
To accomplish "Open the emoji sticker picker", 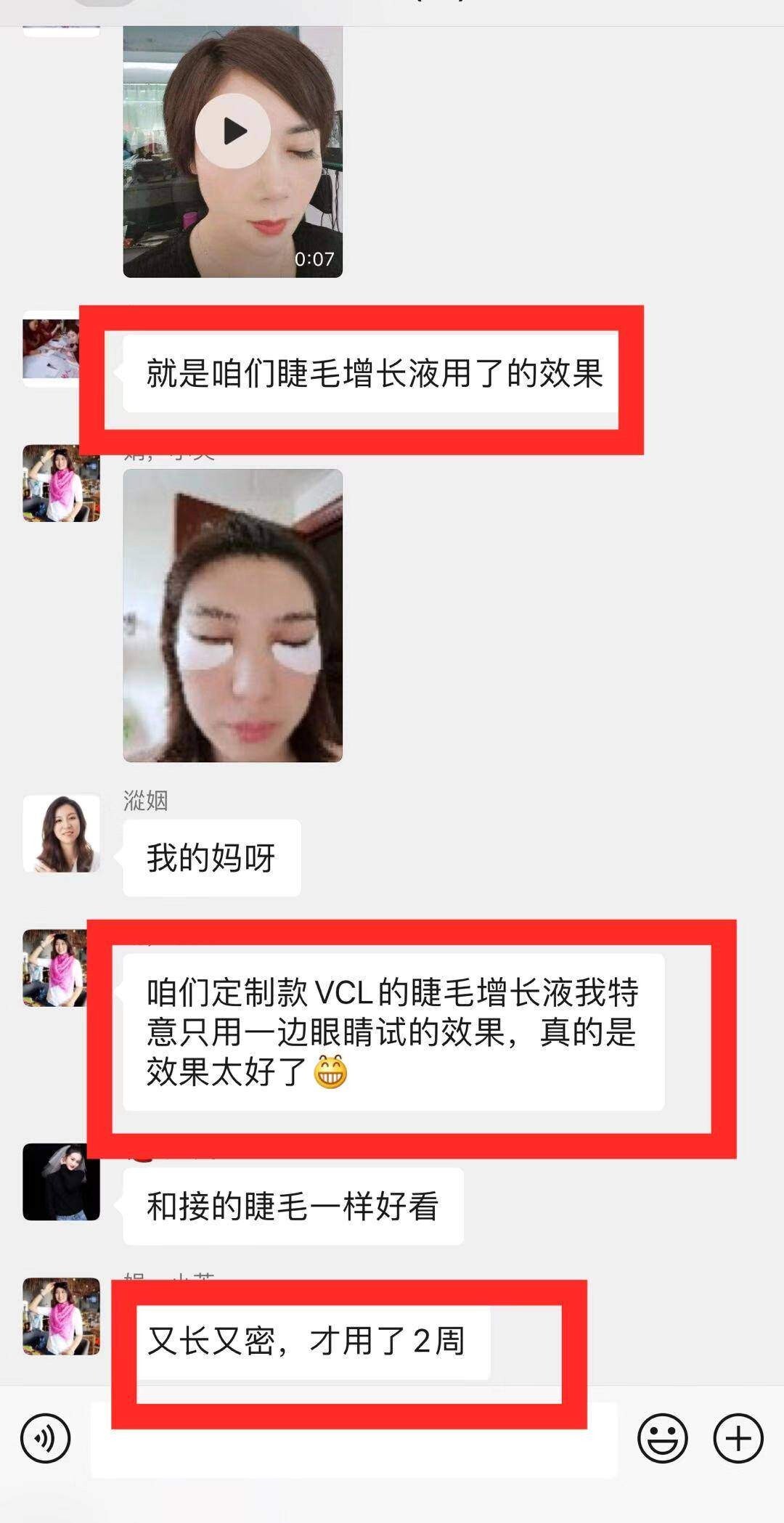I will 662,1438.
